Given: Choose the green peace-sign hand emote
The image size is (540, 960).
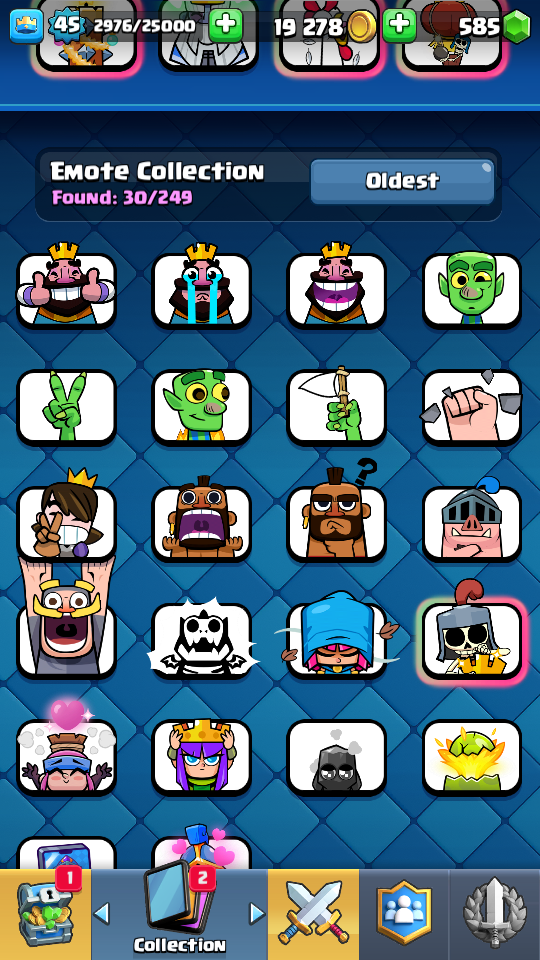Looking at the screenshot, I should [66, 406].
